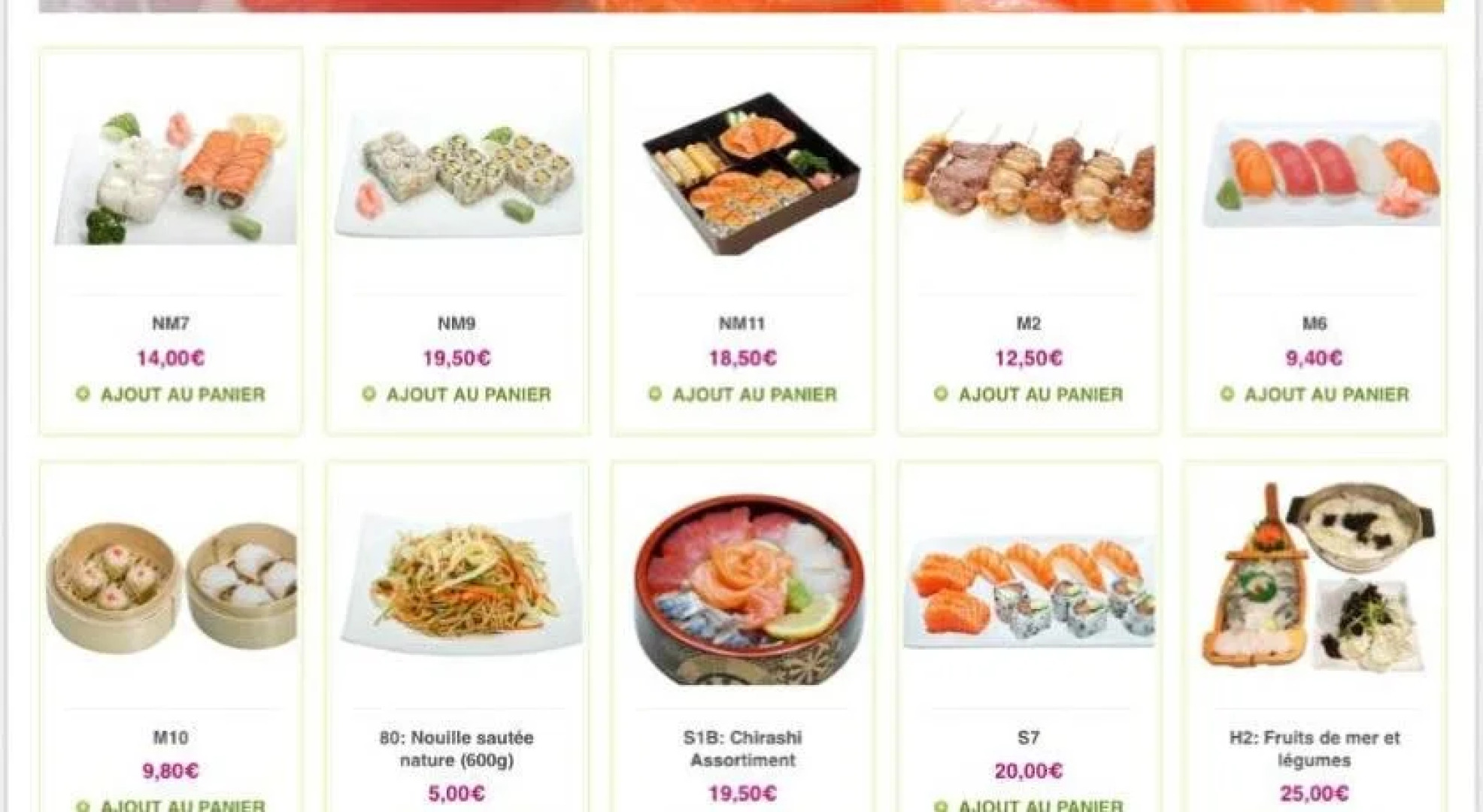Add NM11 to the cart
The image size is (1483, 812).
(x=743, y=394)
